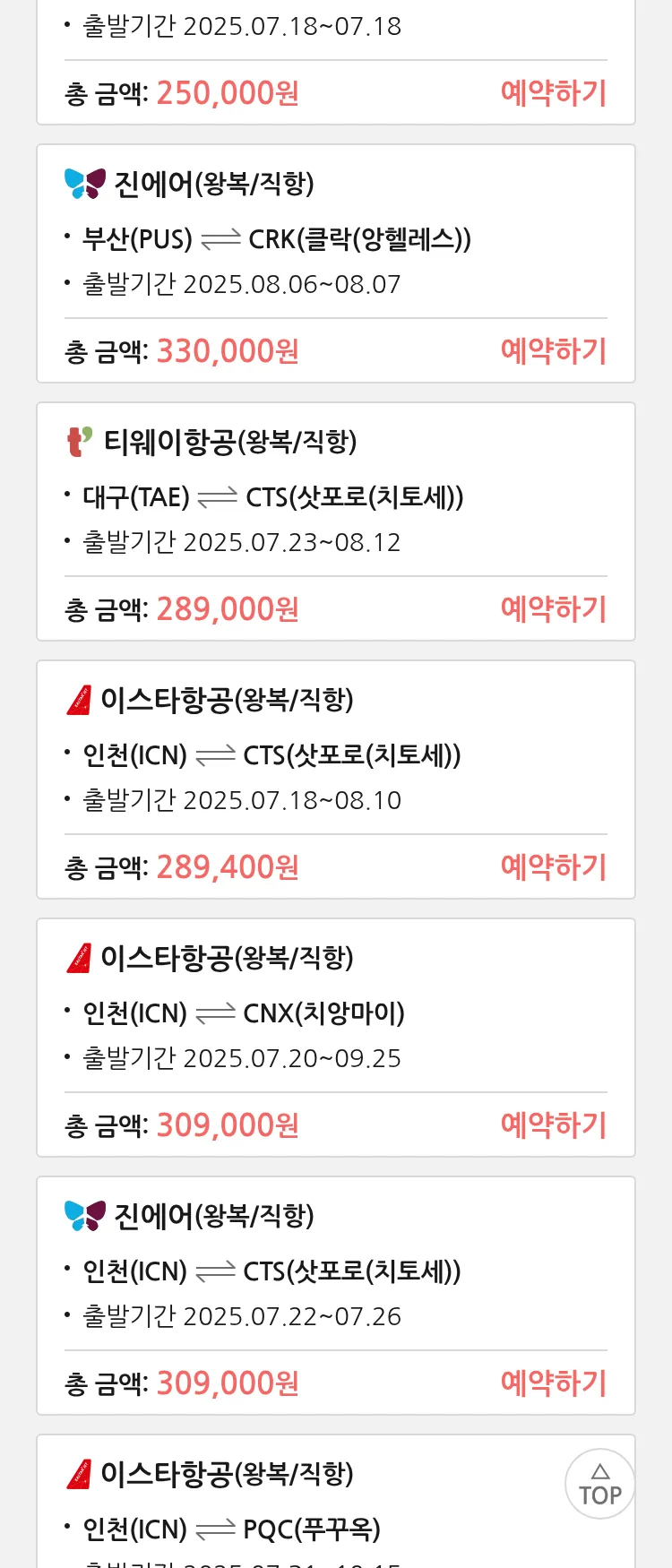The height and width of the screenshot is (1568, 672).
Task: Book the 진에어 인천 to CTS flight
Action: click(x=553, y=1383)
